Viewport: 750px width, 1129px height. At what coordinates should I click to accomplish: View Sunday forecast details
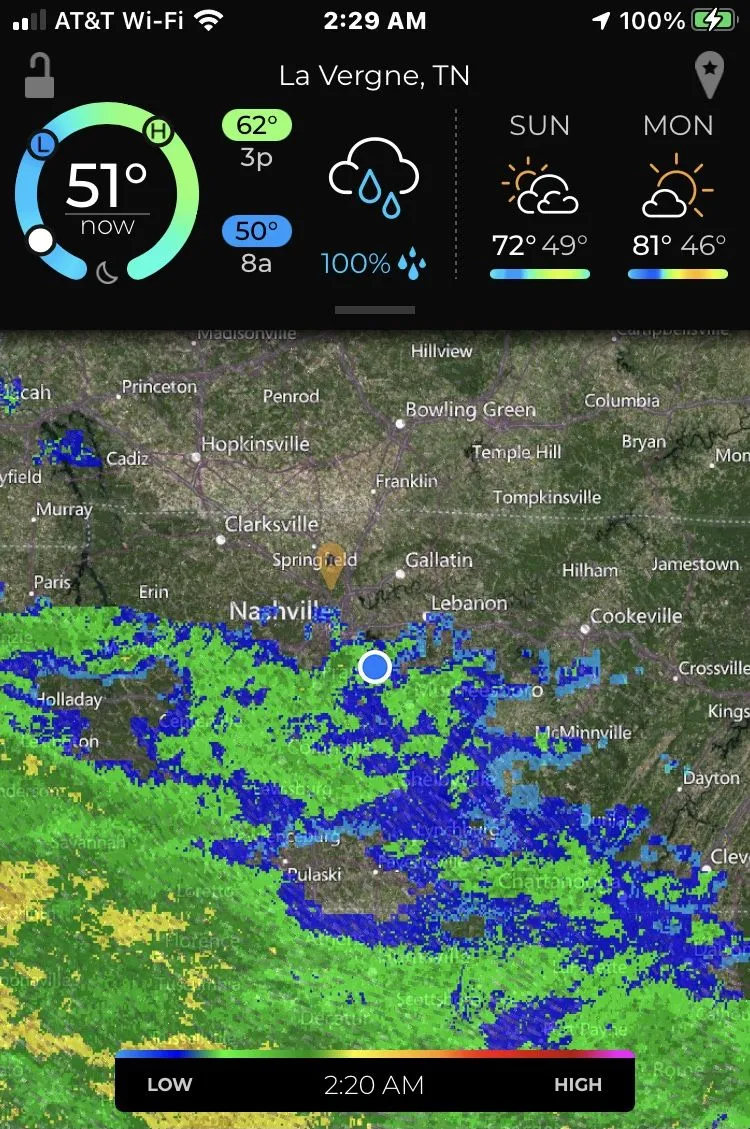540,197
